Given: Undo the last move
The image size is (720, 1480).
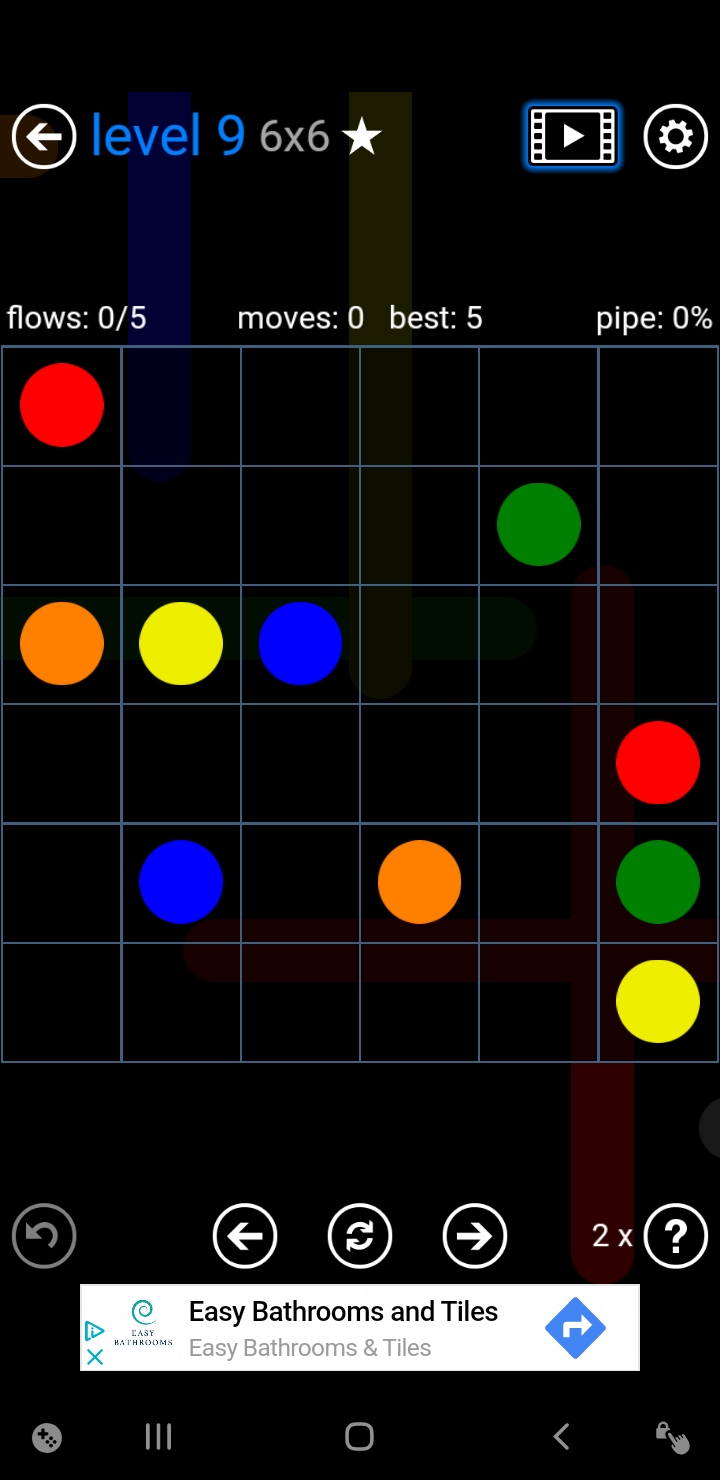Looking at the screenshot, I should (x=44, y=1235).
